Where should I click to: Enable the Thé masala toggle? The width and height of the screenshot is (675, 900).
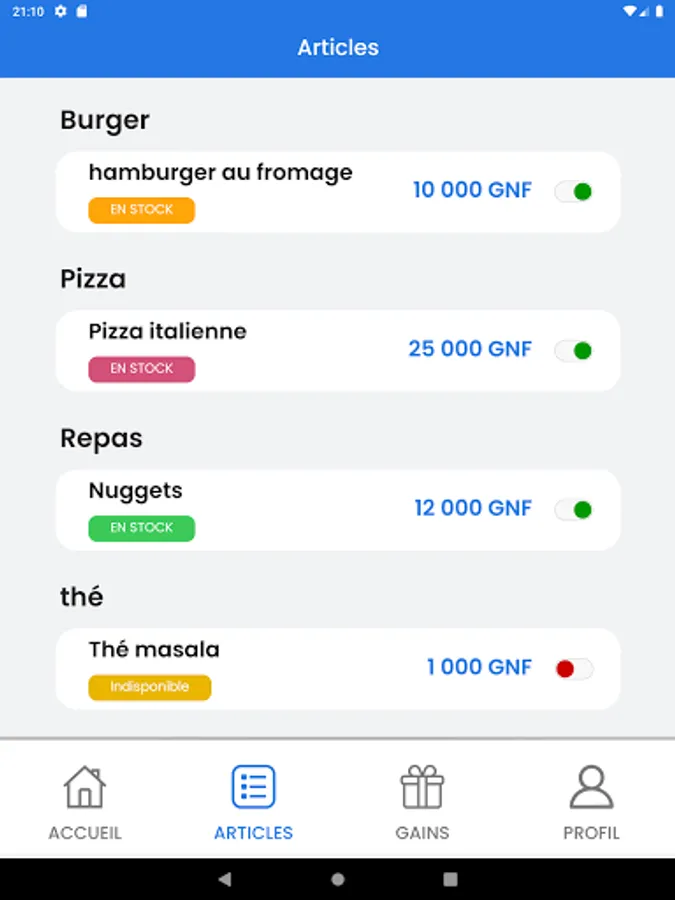[x=574, y=668]
